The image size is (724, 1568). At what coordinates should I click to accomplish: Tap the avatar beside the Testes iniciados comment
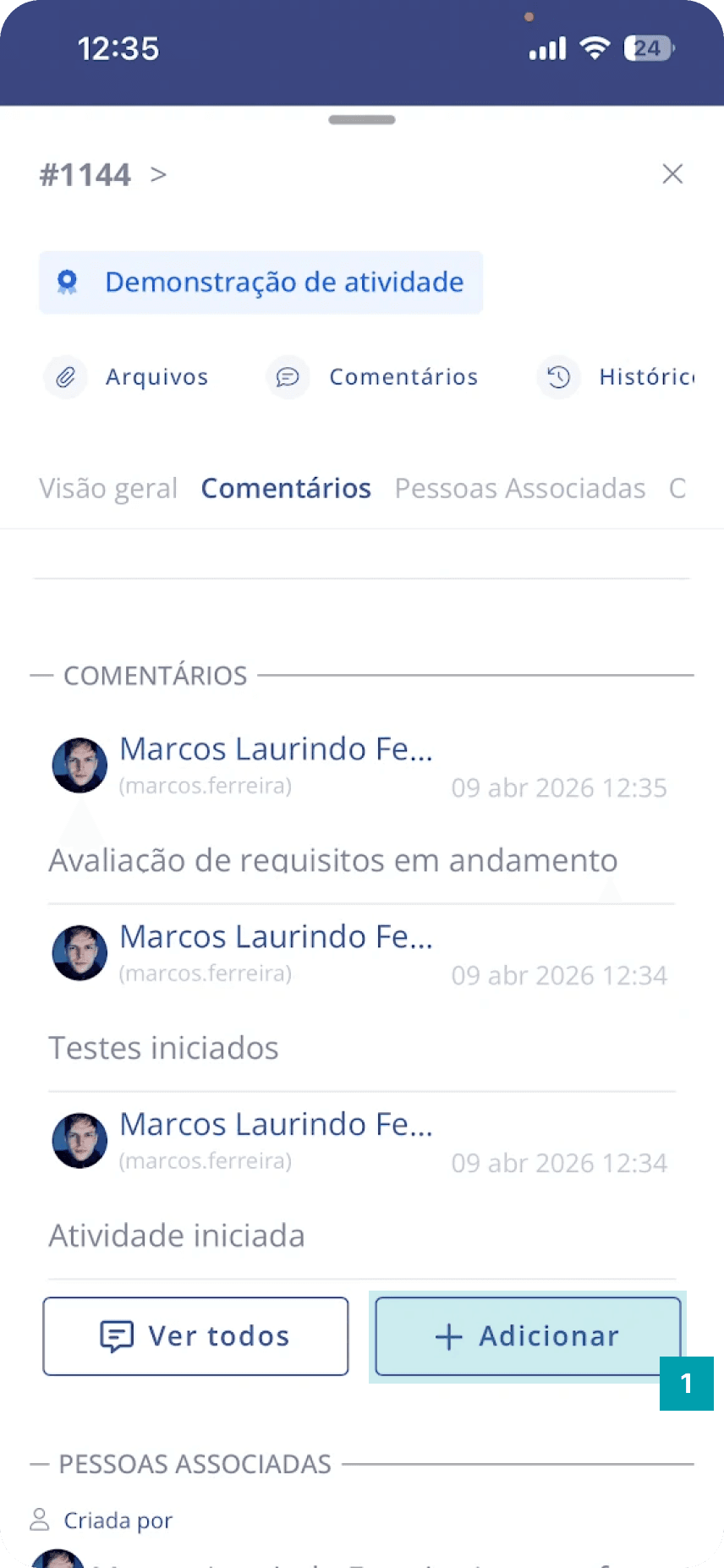click(79, 953)
